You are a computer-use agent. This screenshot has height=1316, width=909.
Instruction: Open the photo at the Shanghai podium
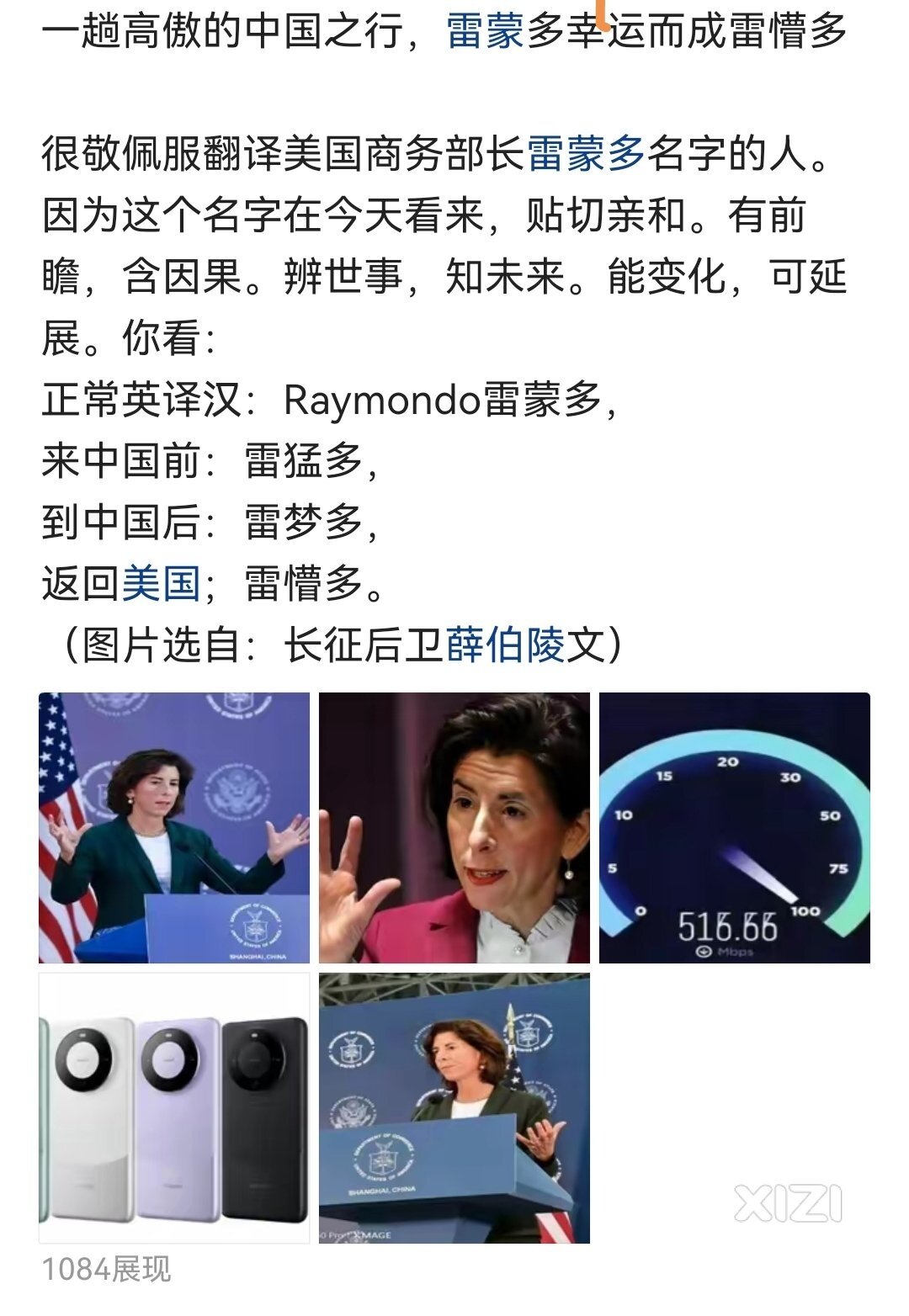tap(454, 1108)
